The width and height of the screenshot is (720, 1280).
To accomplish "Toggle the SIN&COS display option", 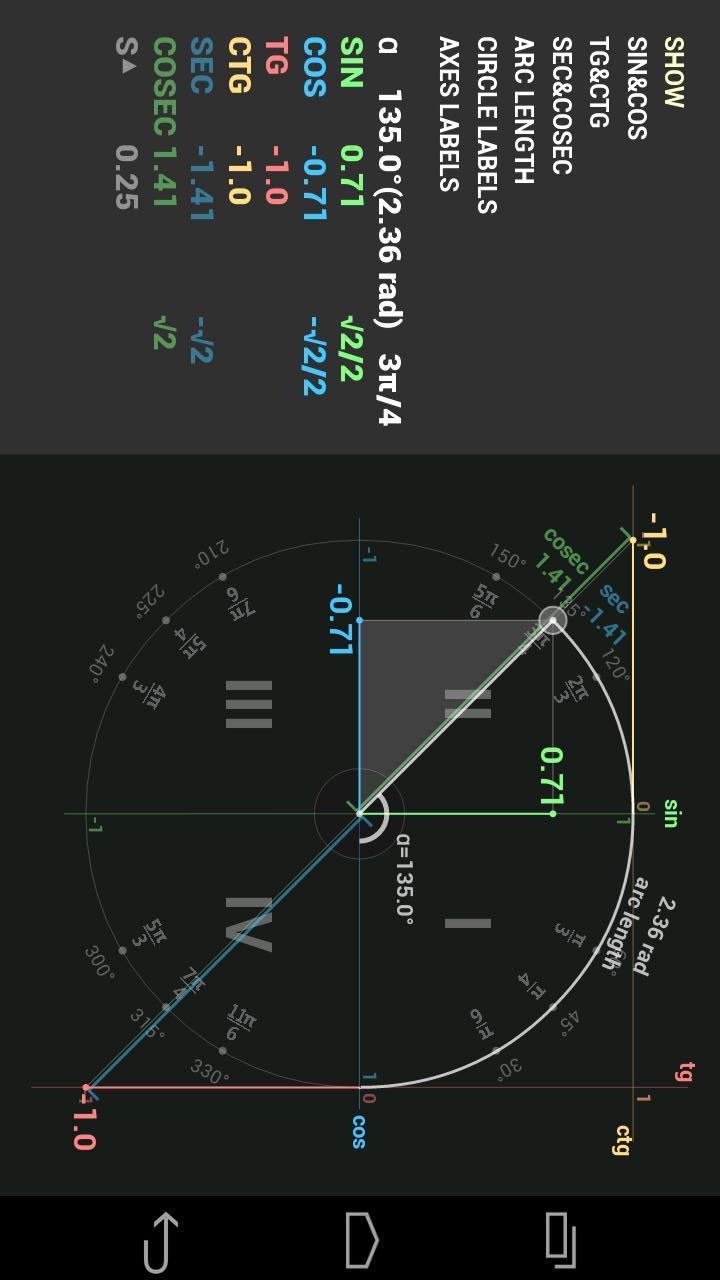I will (x=636, y=88).
